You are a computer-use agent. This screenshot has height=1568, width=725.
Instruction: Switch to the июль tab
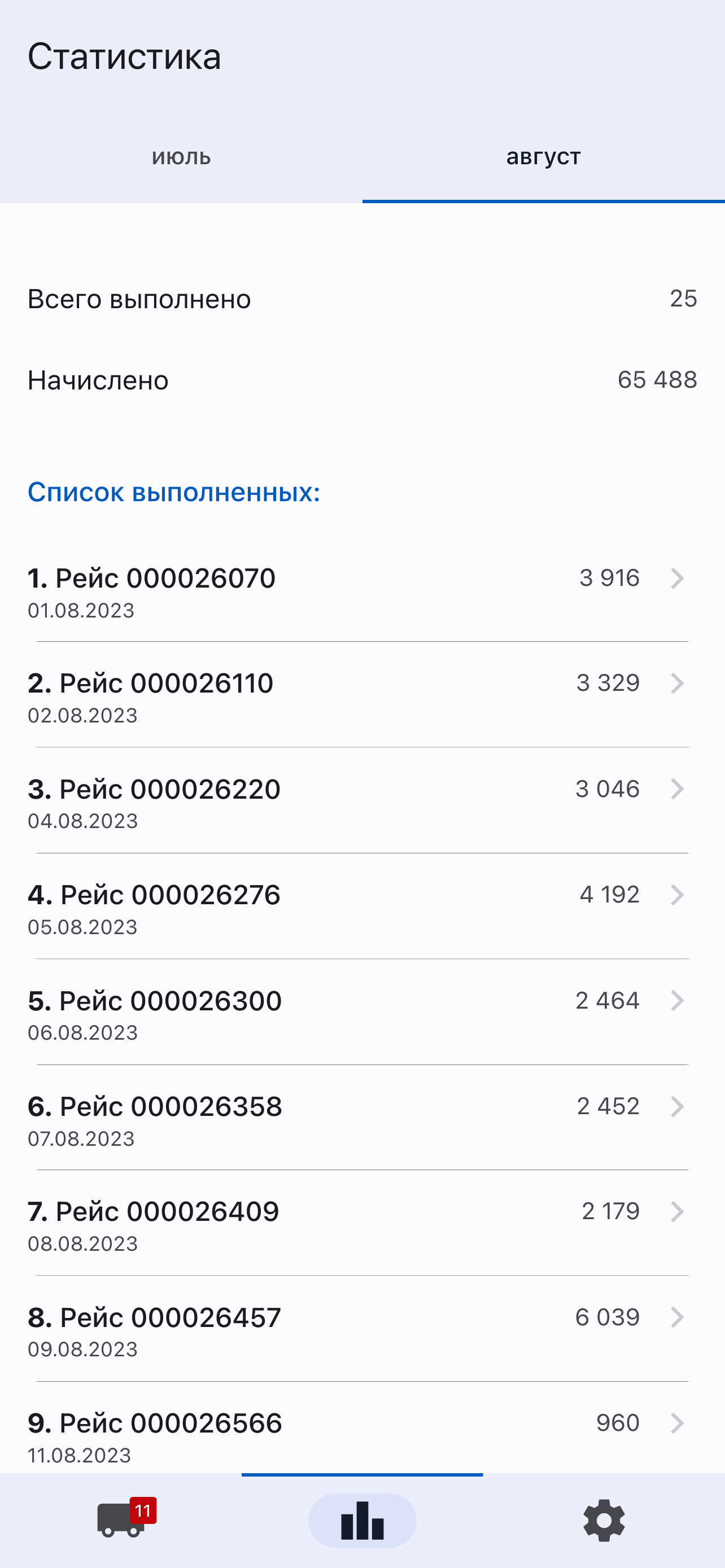(x=181, y=157)
